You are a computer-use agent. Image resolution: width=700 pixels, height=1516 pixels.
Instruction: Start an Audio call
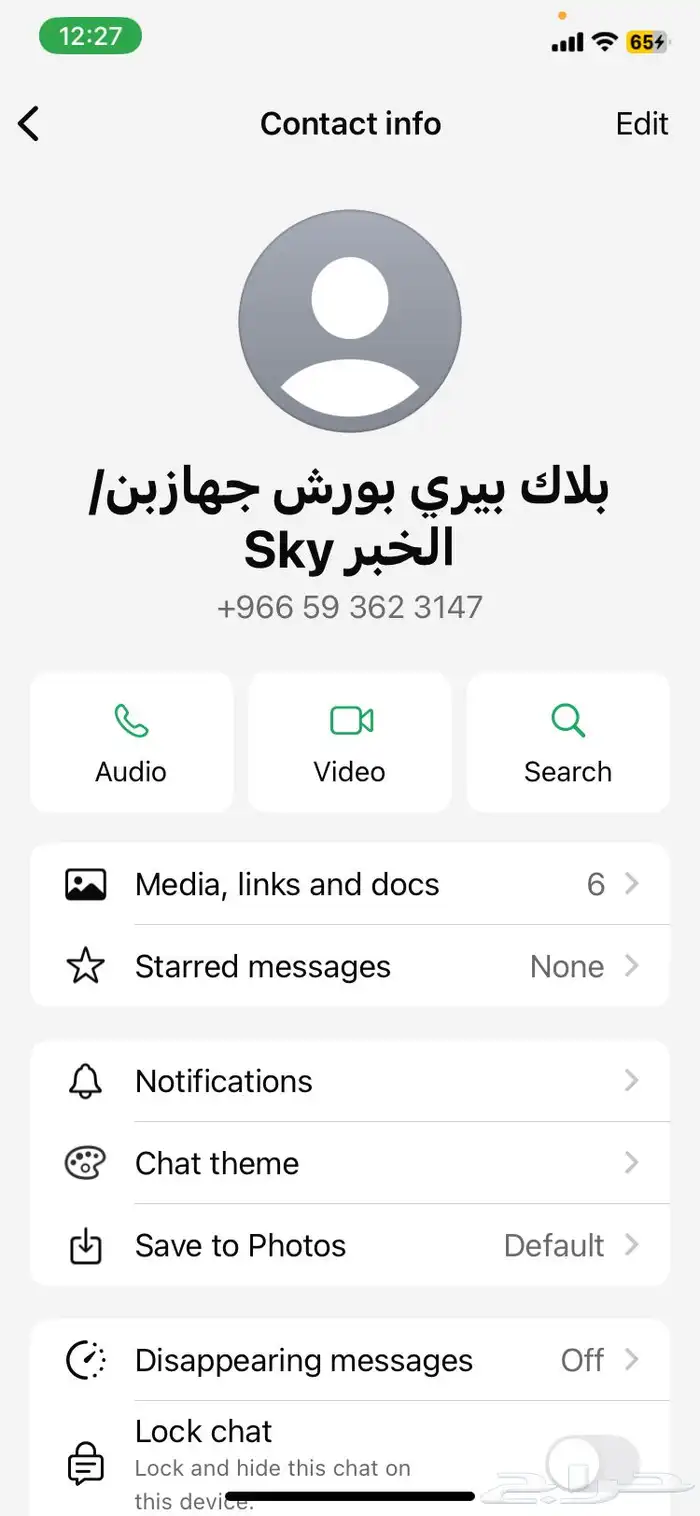click(x=131, y=742)
